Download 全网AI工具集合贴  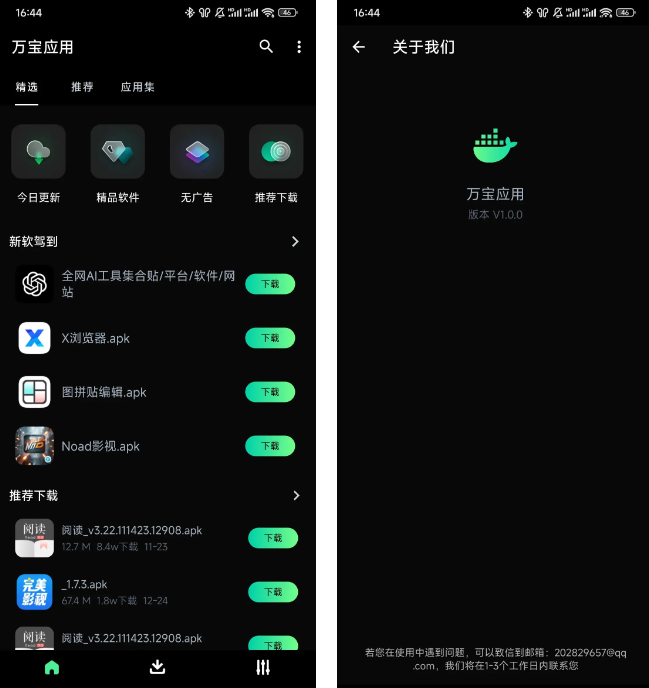[x=270, y=284]
